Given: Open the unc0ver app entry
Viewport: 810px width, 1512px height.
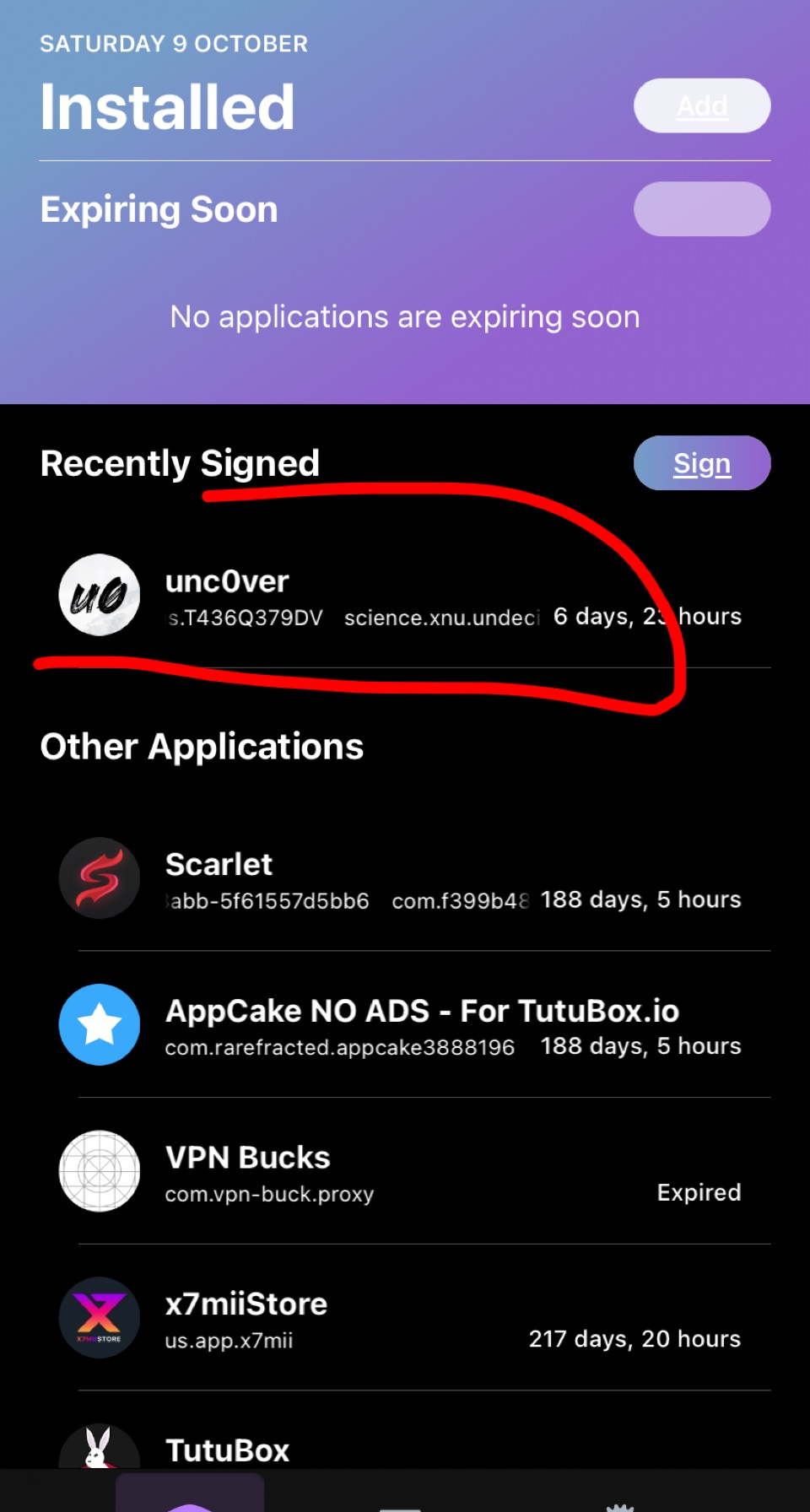Looking at the screenshot, I should coord(405,596).
